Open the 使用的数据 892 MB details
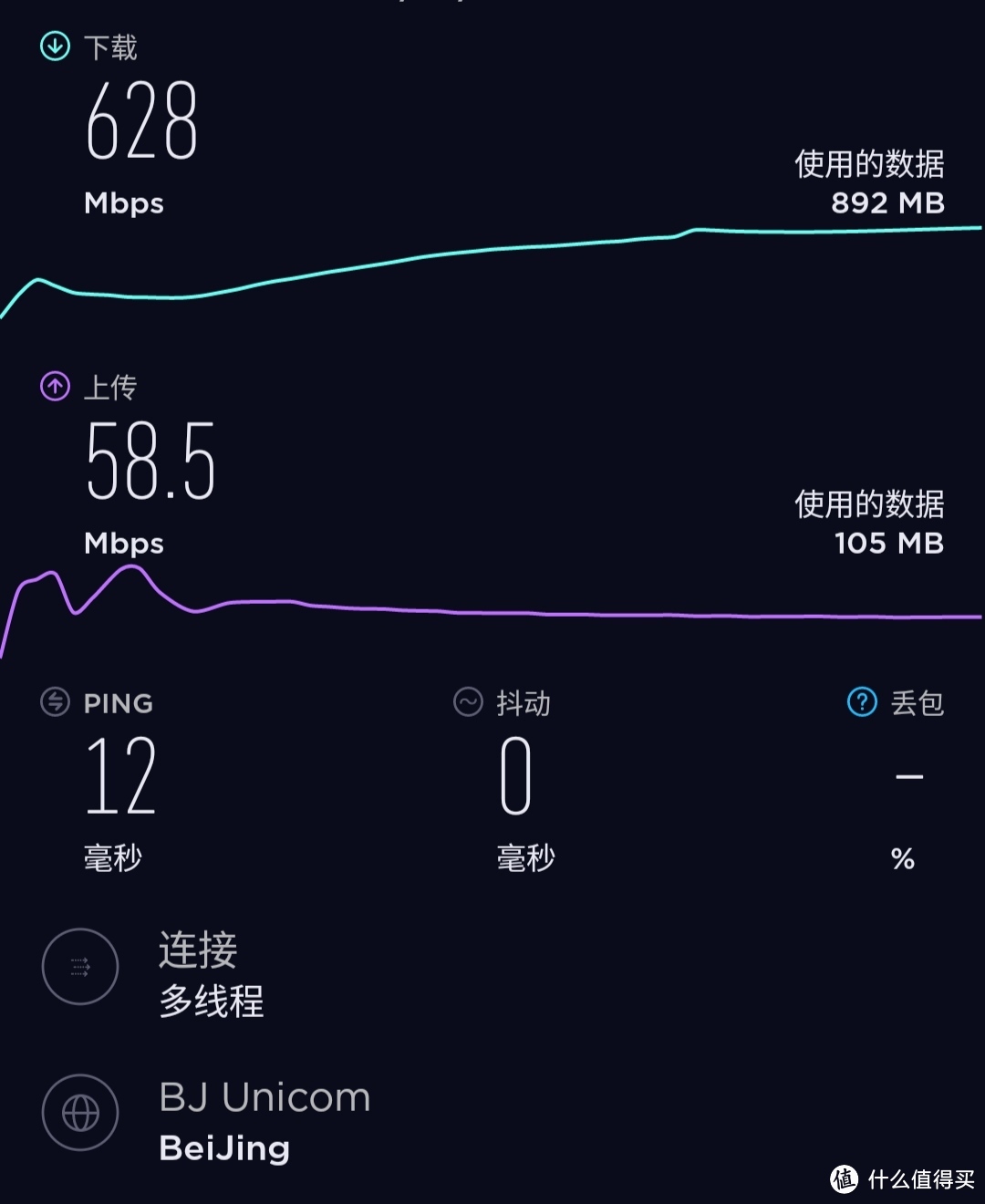The height and width of the screenshot is (1204, 985). click(869, 182)
